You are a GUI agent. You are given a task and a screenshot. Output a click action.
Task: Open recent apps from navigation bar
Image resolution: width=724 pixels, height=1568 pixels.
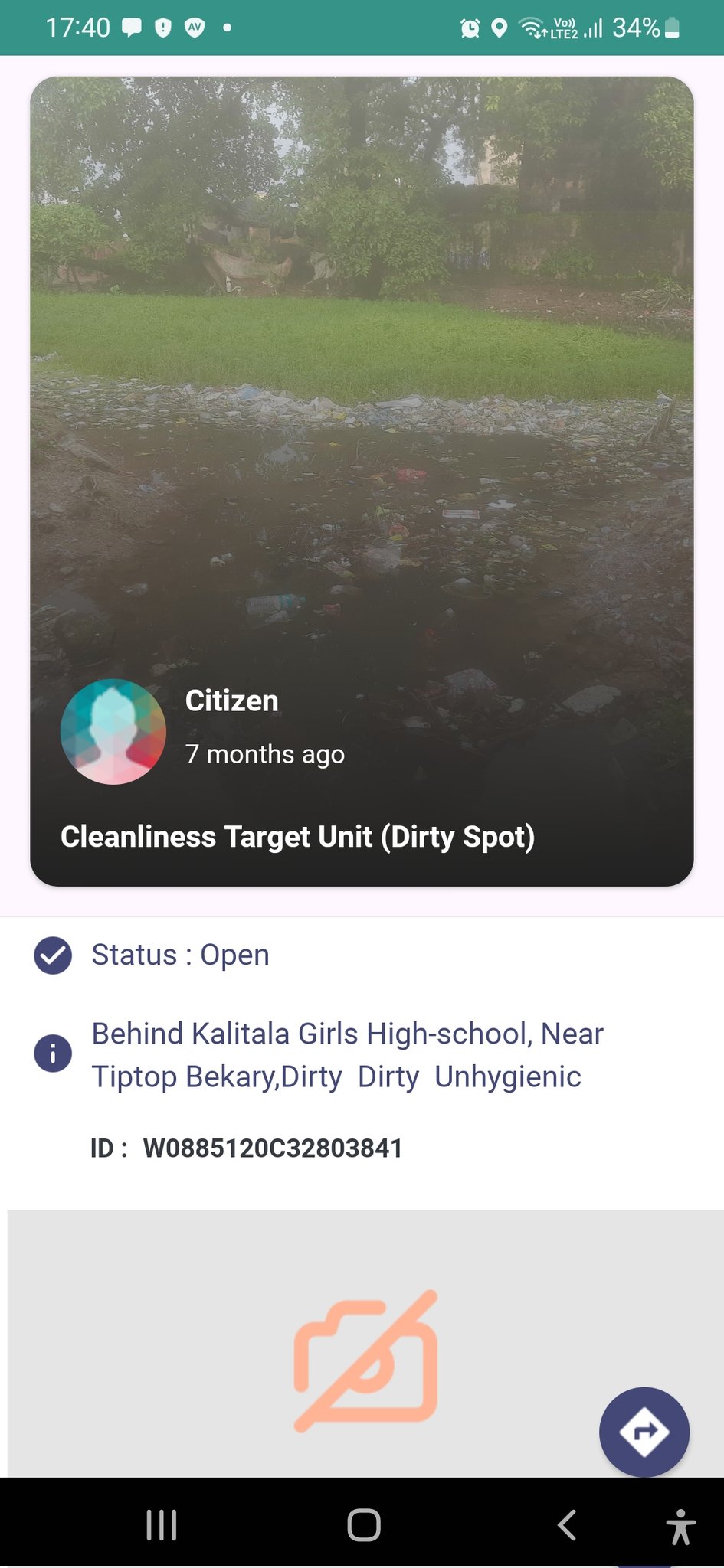click(x=162, y=1524)
